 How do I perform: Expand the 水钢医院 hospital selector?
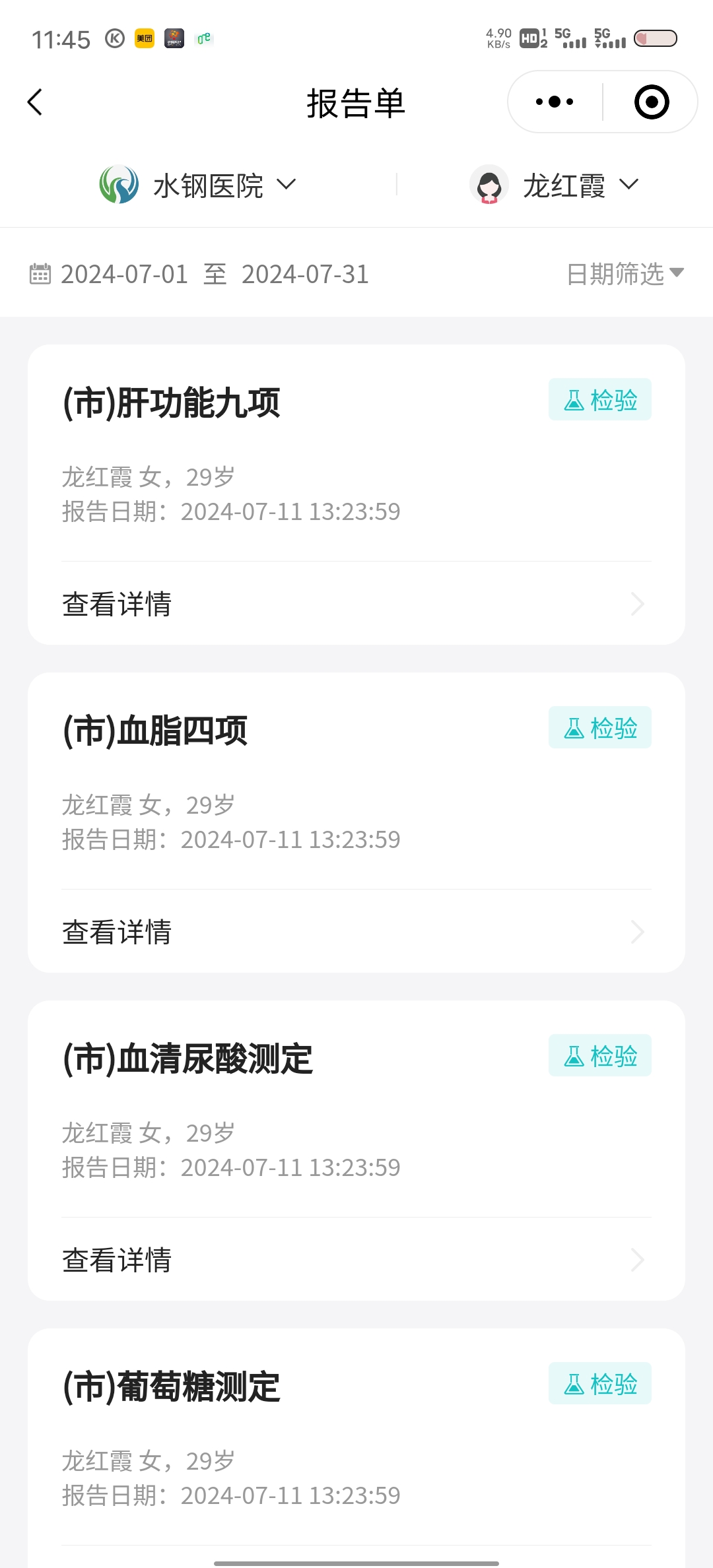[x=198, y=185]
